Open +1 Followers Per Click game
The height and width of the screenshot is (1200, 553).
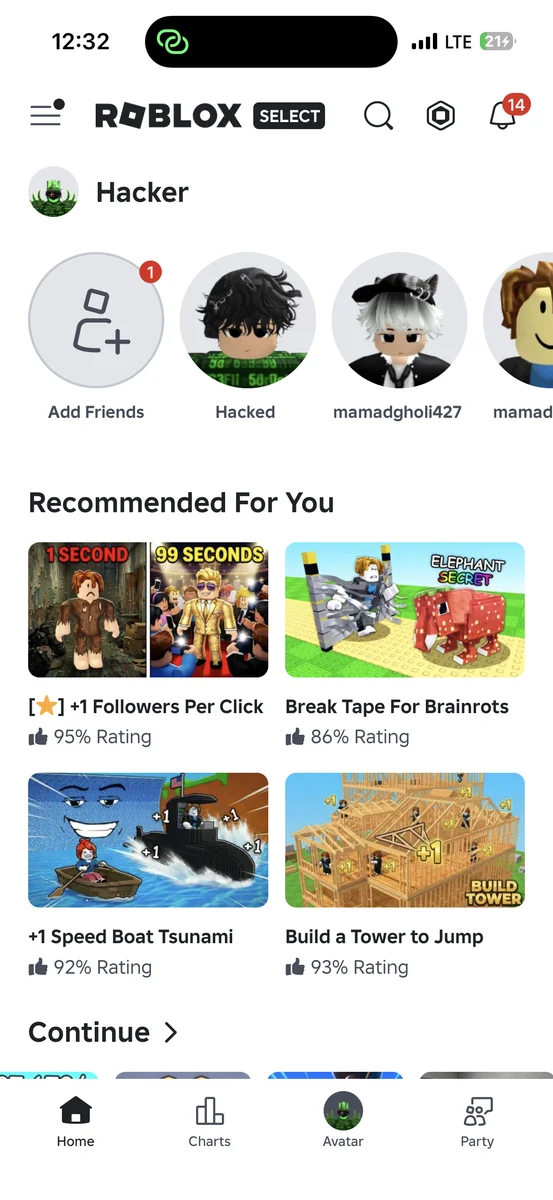[x=148, y=645]
